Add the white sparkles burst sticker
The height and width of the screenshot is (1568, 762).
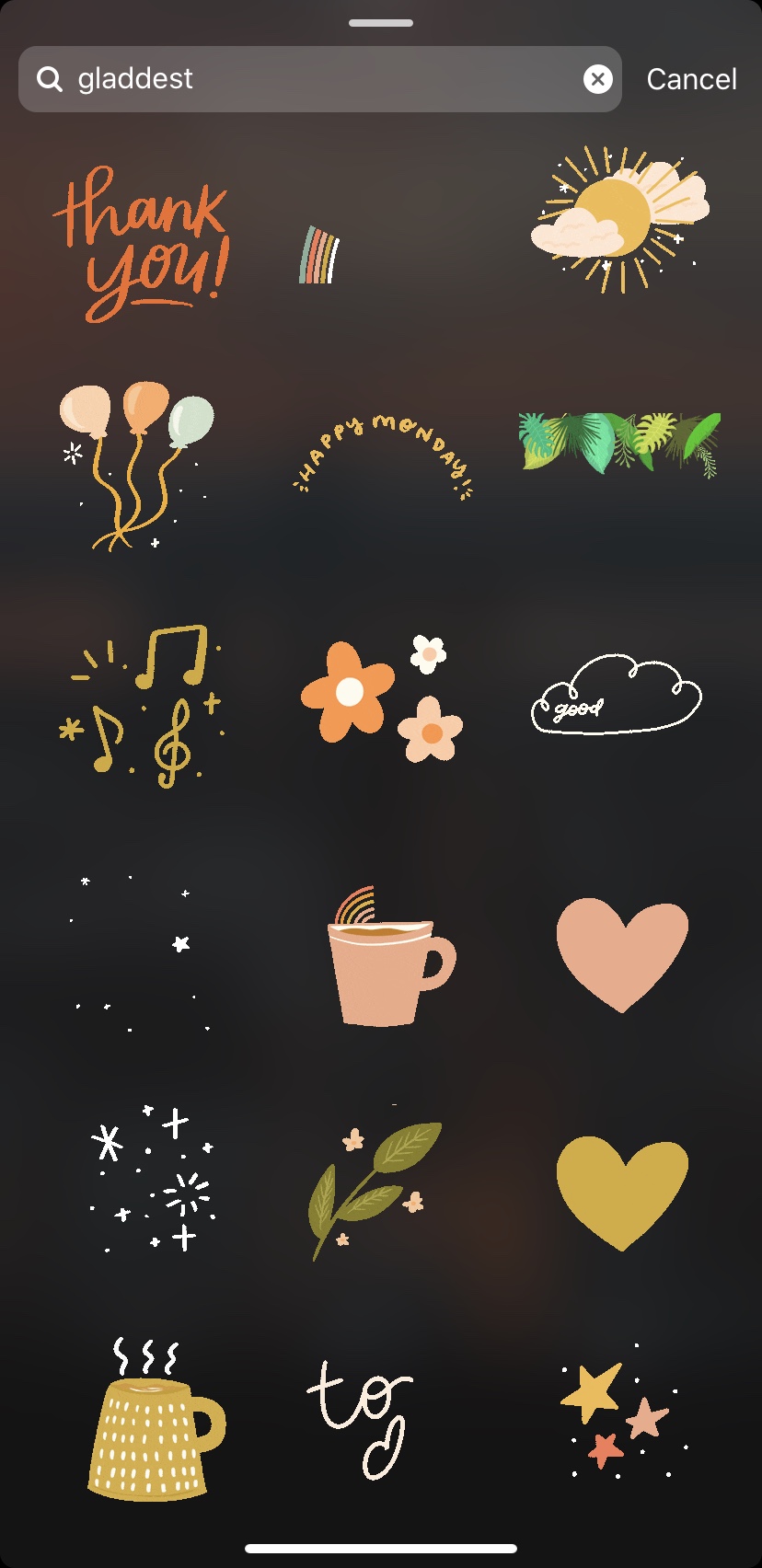tap(153, 1180)
